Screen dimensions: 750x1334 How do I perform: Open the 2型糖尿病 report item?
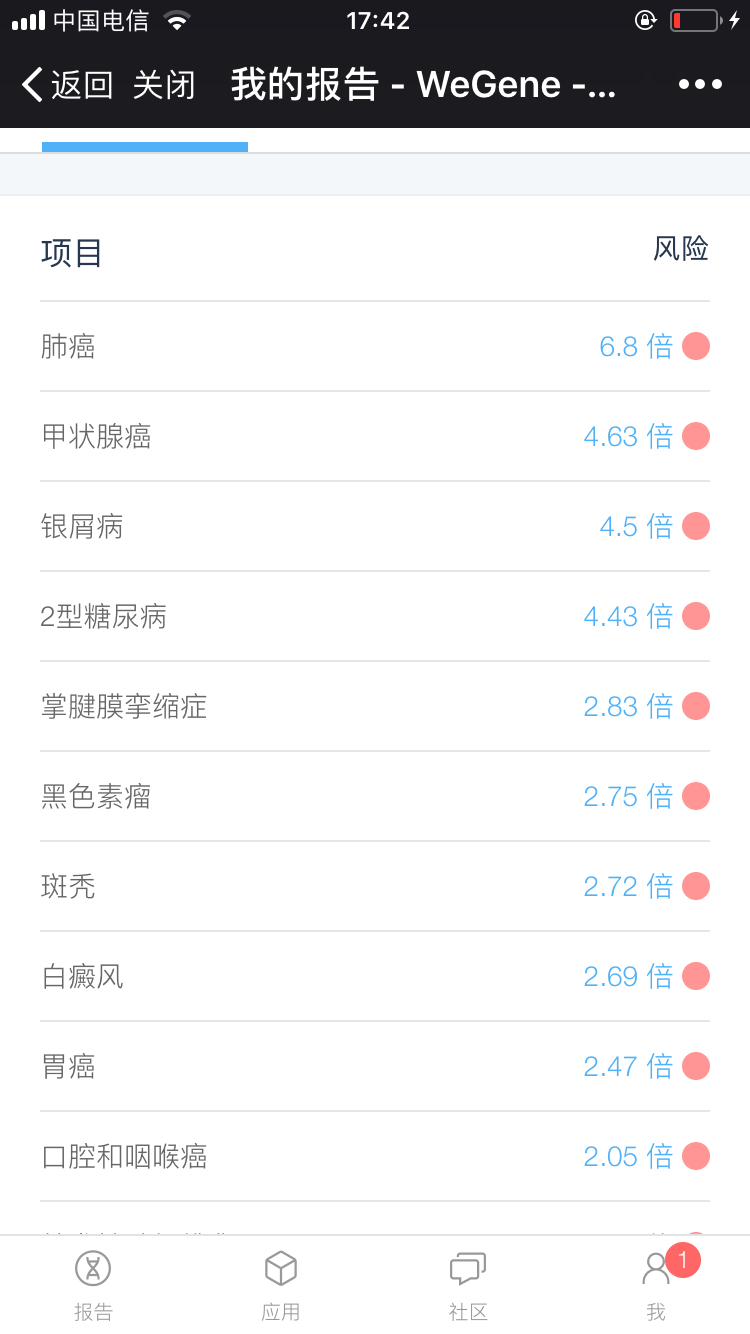(375, 616)
